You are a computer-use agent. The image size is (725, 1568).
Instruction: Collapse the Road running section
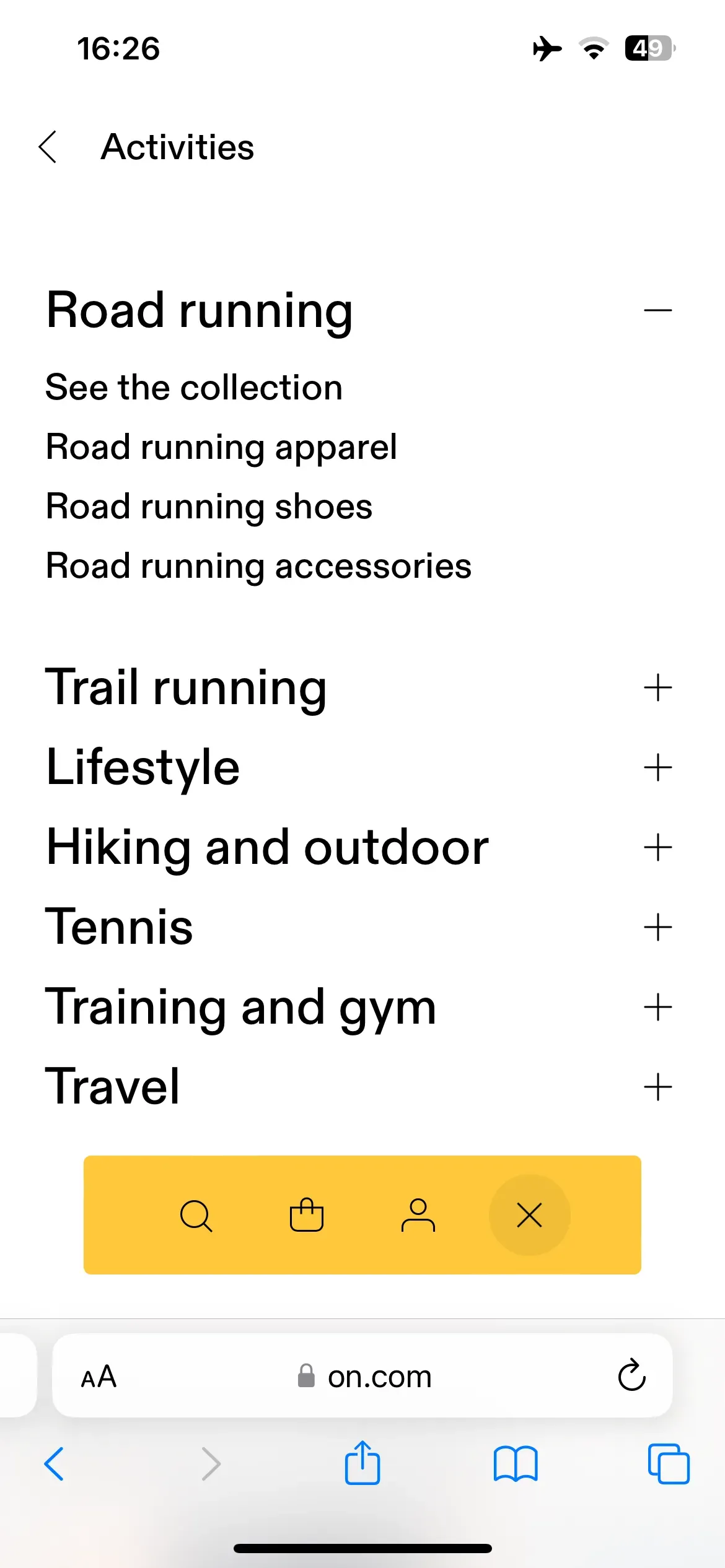[657, 310]
